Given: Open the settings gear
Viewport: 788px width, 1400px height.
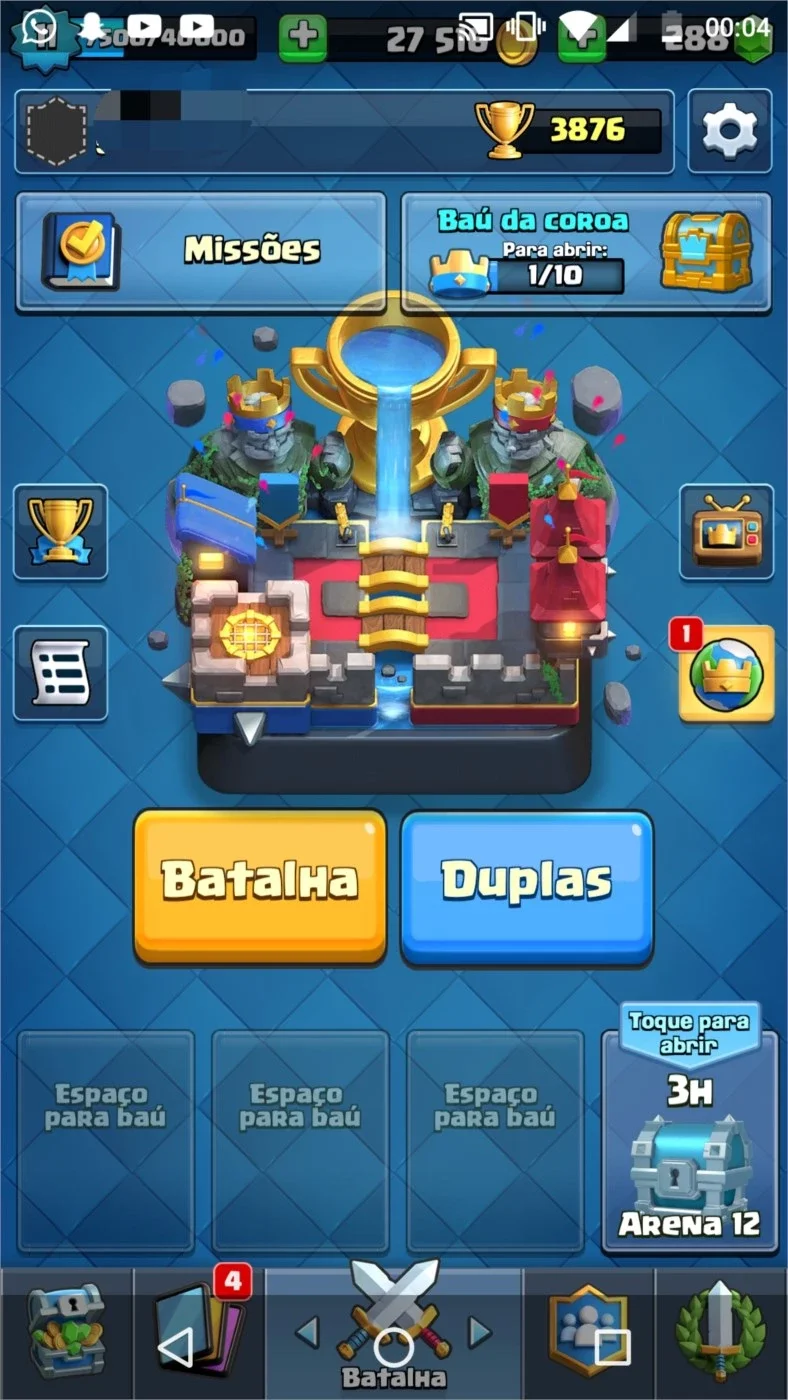Looking at the screenshot, I should (x=729, y=131).
